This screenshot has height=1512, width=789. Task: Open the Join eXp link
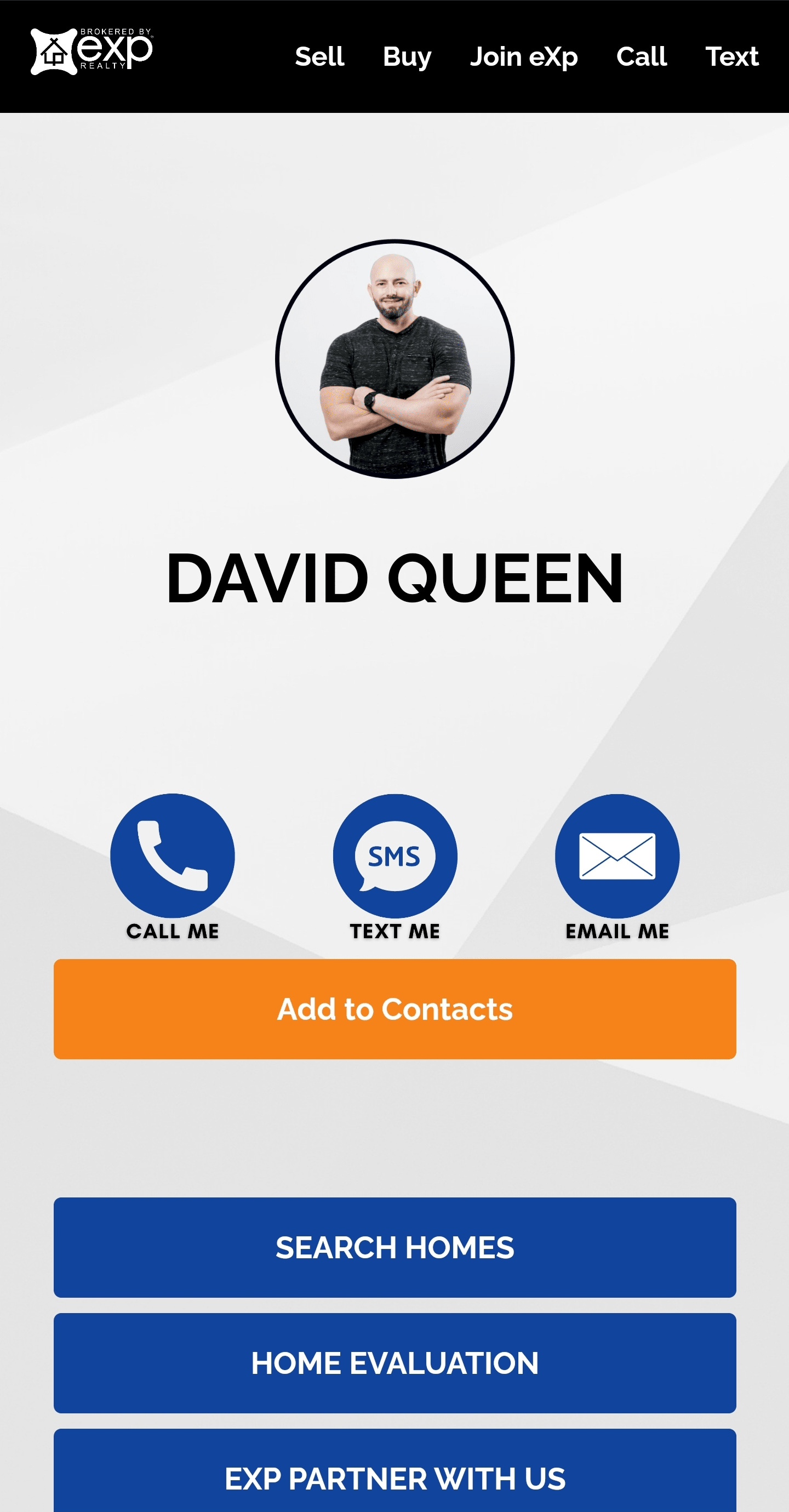click(524, 56)
